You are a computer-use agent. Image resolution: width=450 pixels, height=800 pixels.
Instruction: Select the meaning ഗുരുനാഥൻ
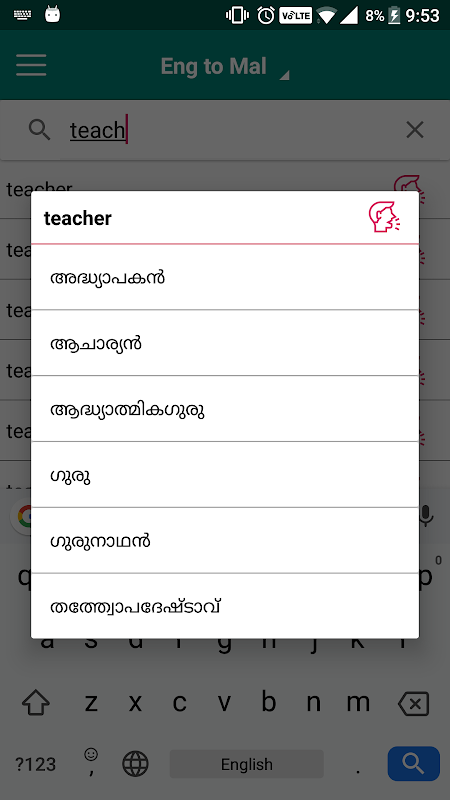[225, 540]
